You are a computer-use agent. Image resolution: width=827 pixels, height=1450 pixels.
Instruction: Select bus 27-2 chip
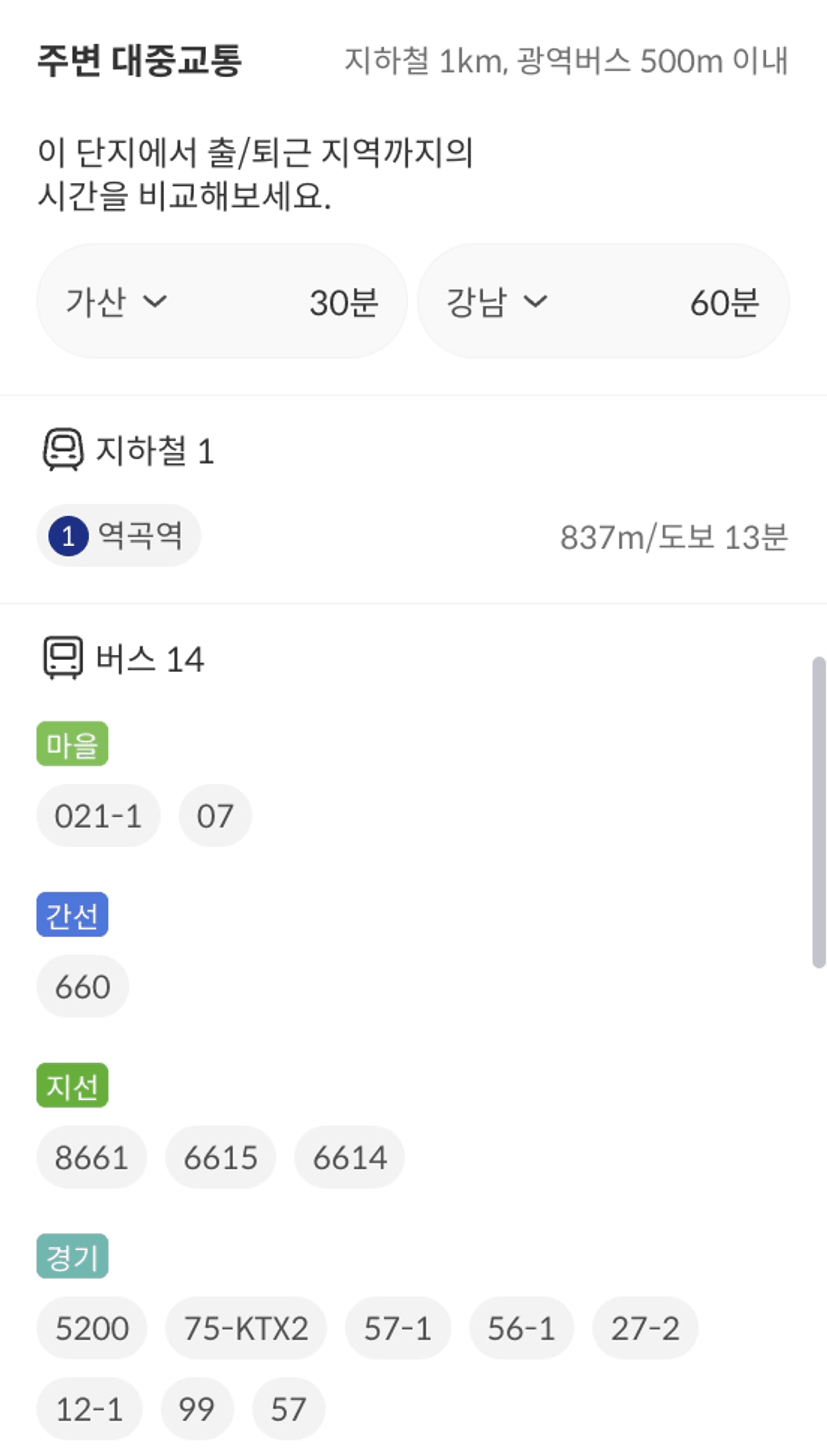645,1329
